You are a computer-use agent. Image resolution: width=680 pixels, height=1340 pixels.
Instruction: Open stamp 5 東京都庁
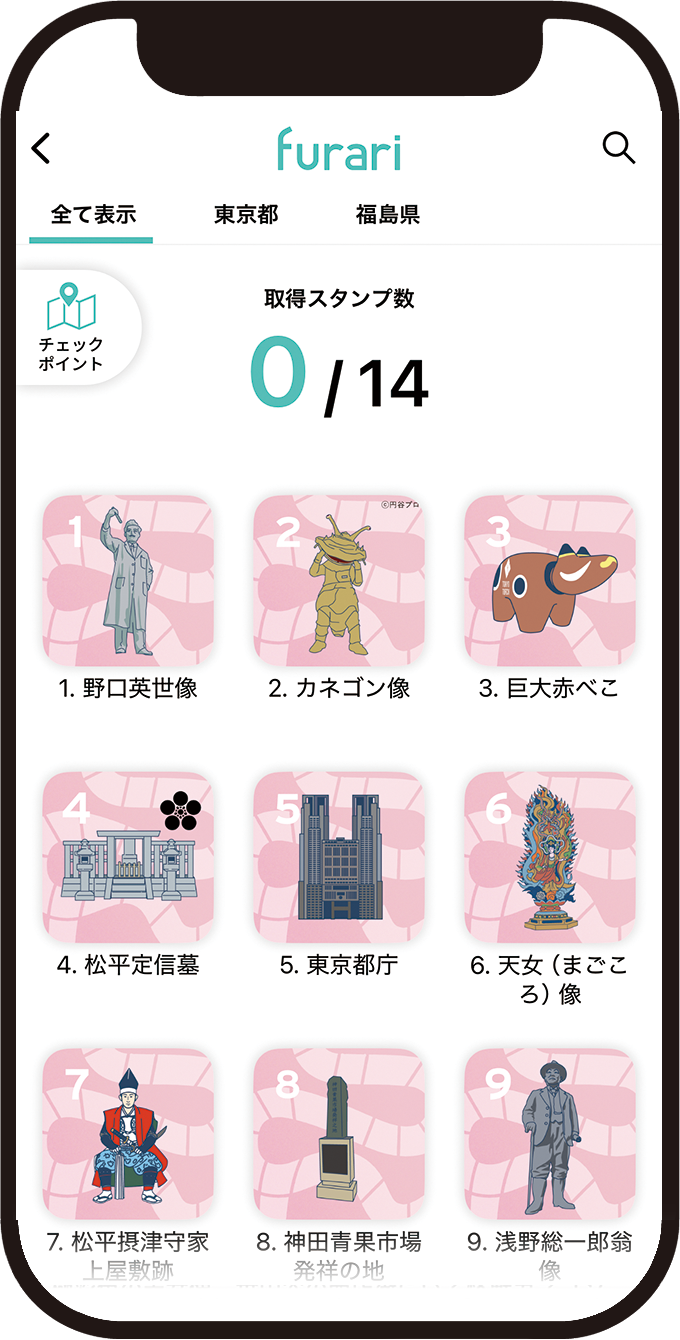pos(339,858)
